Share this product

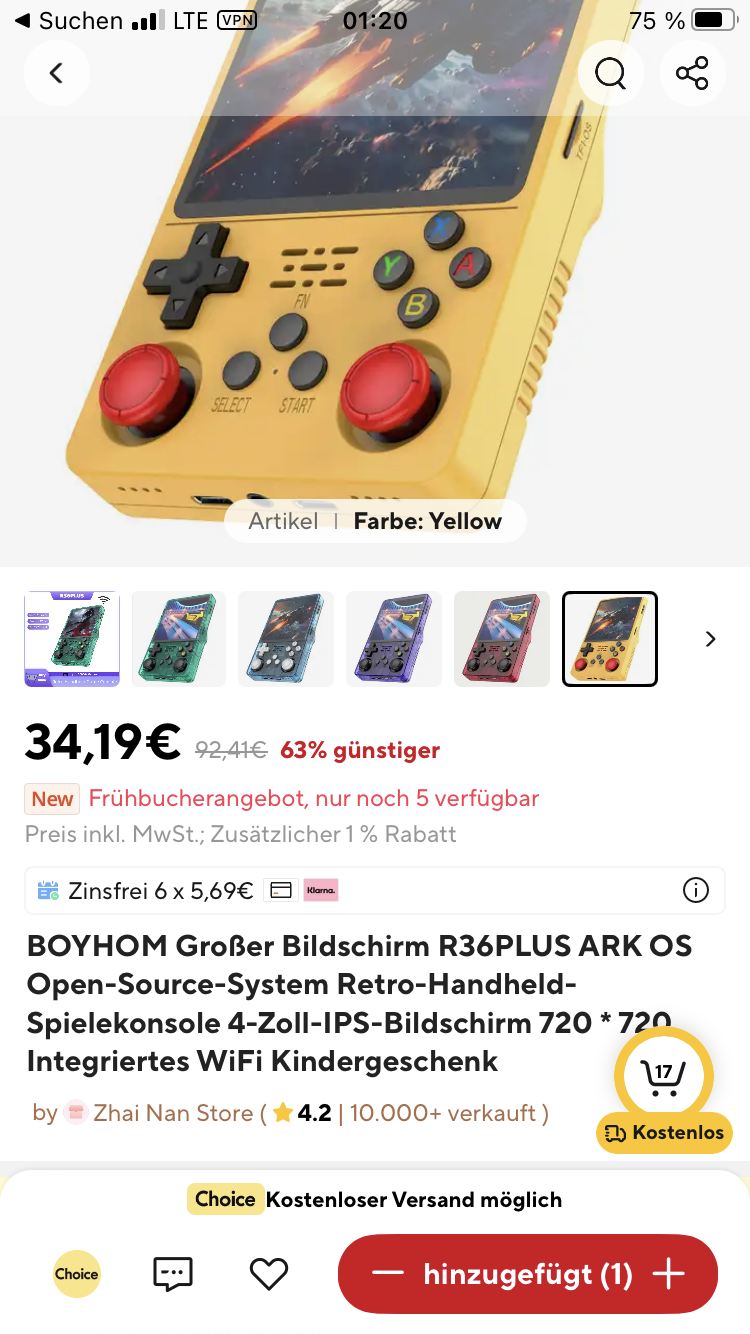[x=692, y=73]
